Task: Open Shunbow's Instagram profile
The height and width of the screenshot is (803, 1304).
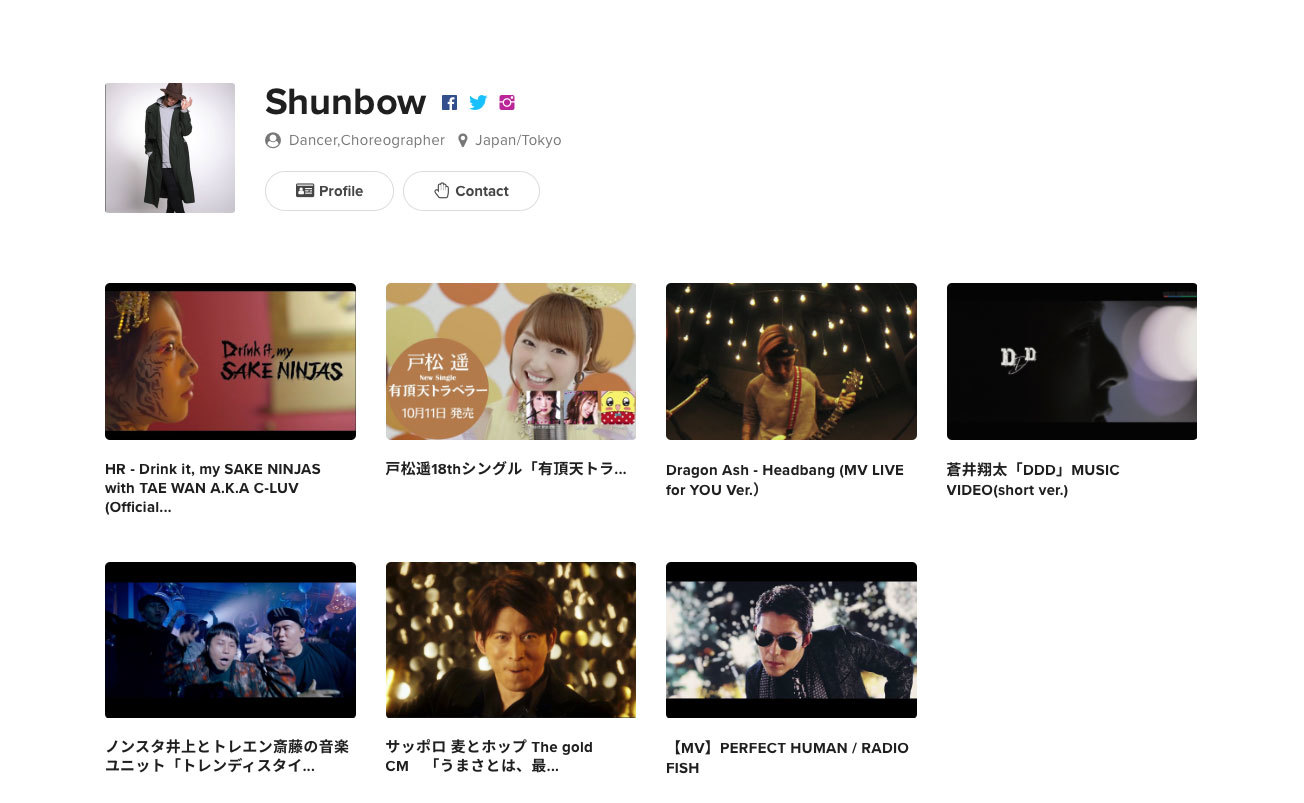Action: pyautogui.click(x=507, y=103)
